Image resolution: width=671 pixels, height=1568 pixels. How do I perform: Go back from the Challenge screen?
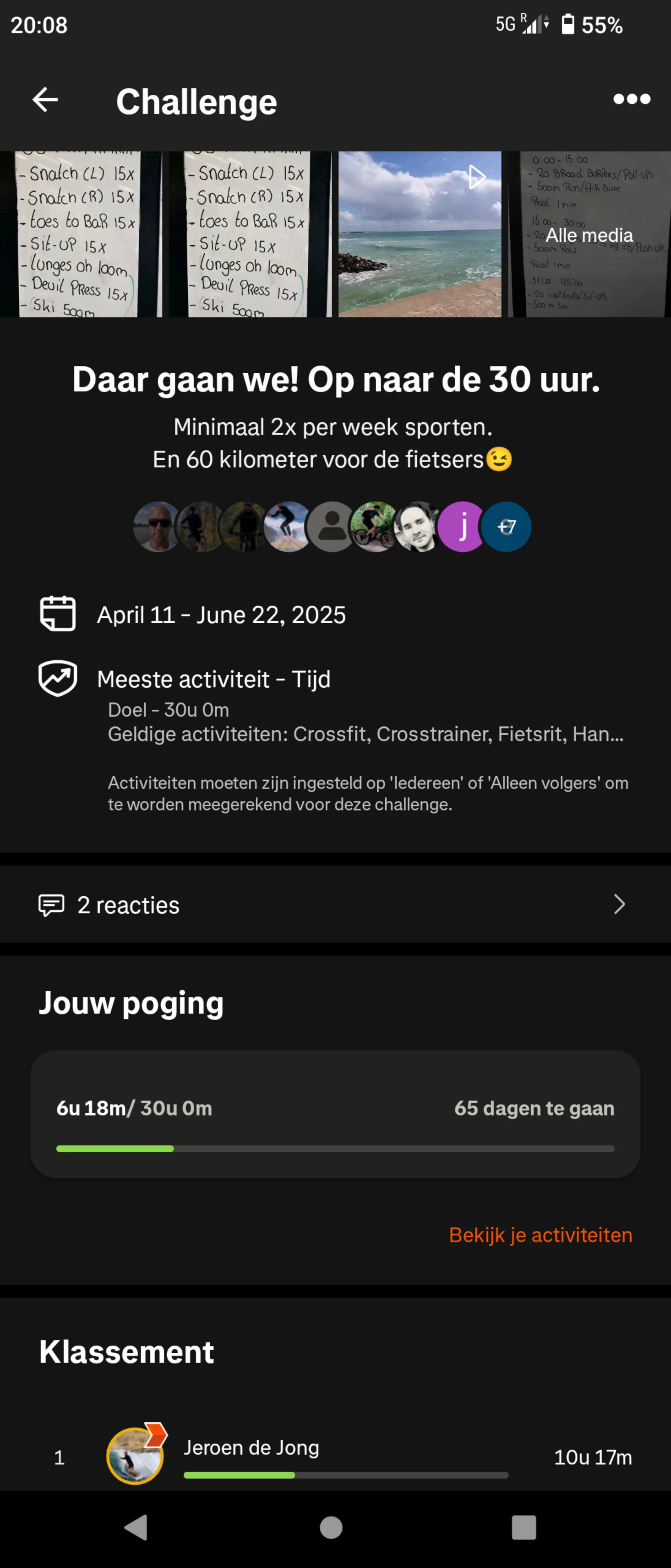pyautogui.click(x=46, y=100)
